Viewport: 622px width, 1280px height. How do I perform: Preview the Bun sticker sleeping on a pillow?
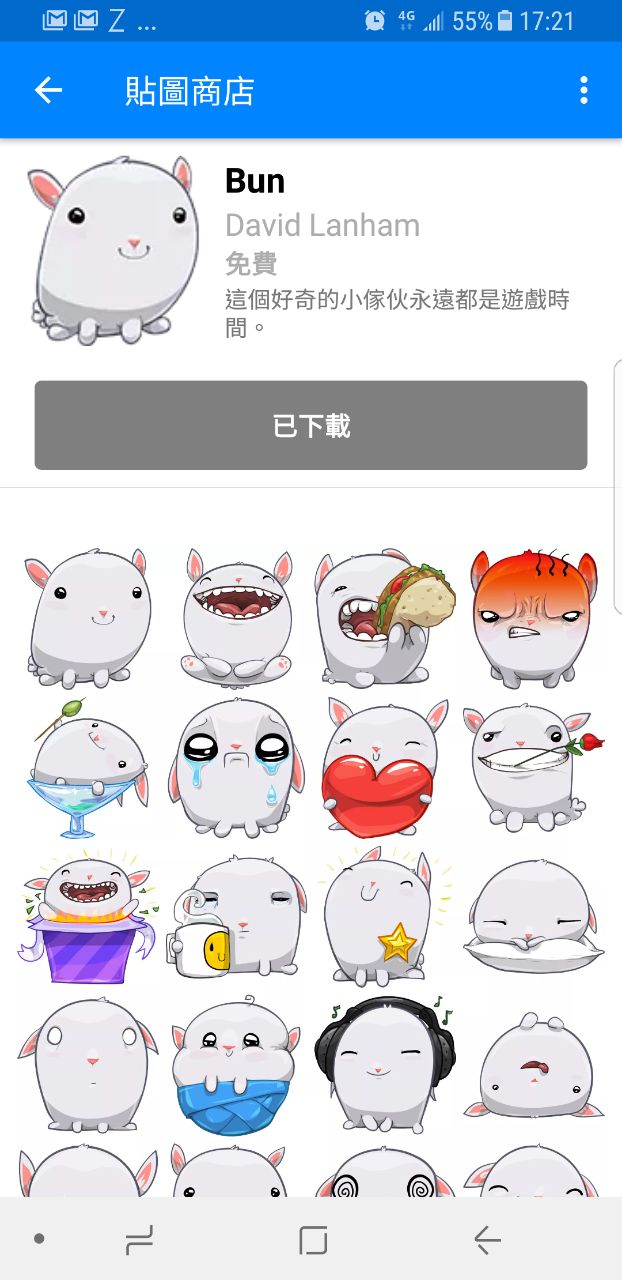pos(532,915)
